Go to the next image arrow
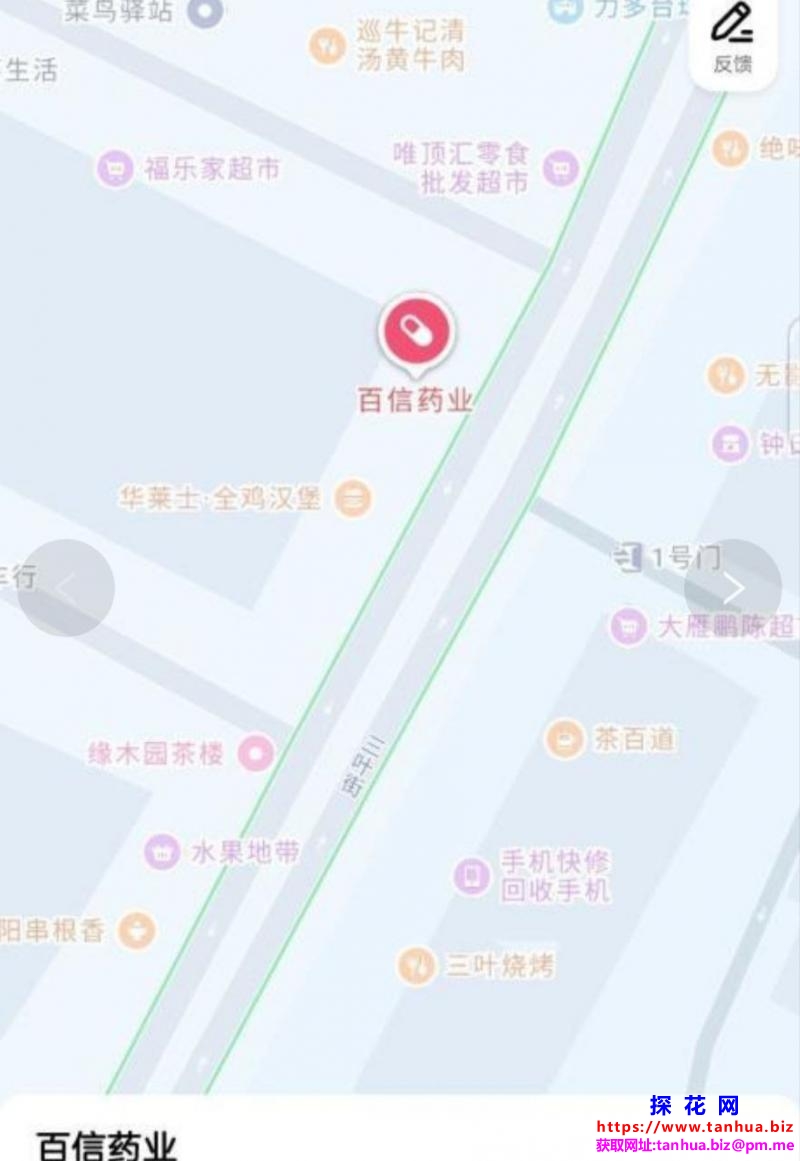The width and height of the screenshot is (800, 1161). pyautogui.click(x=732, y=588)
